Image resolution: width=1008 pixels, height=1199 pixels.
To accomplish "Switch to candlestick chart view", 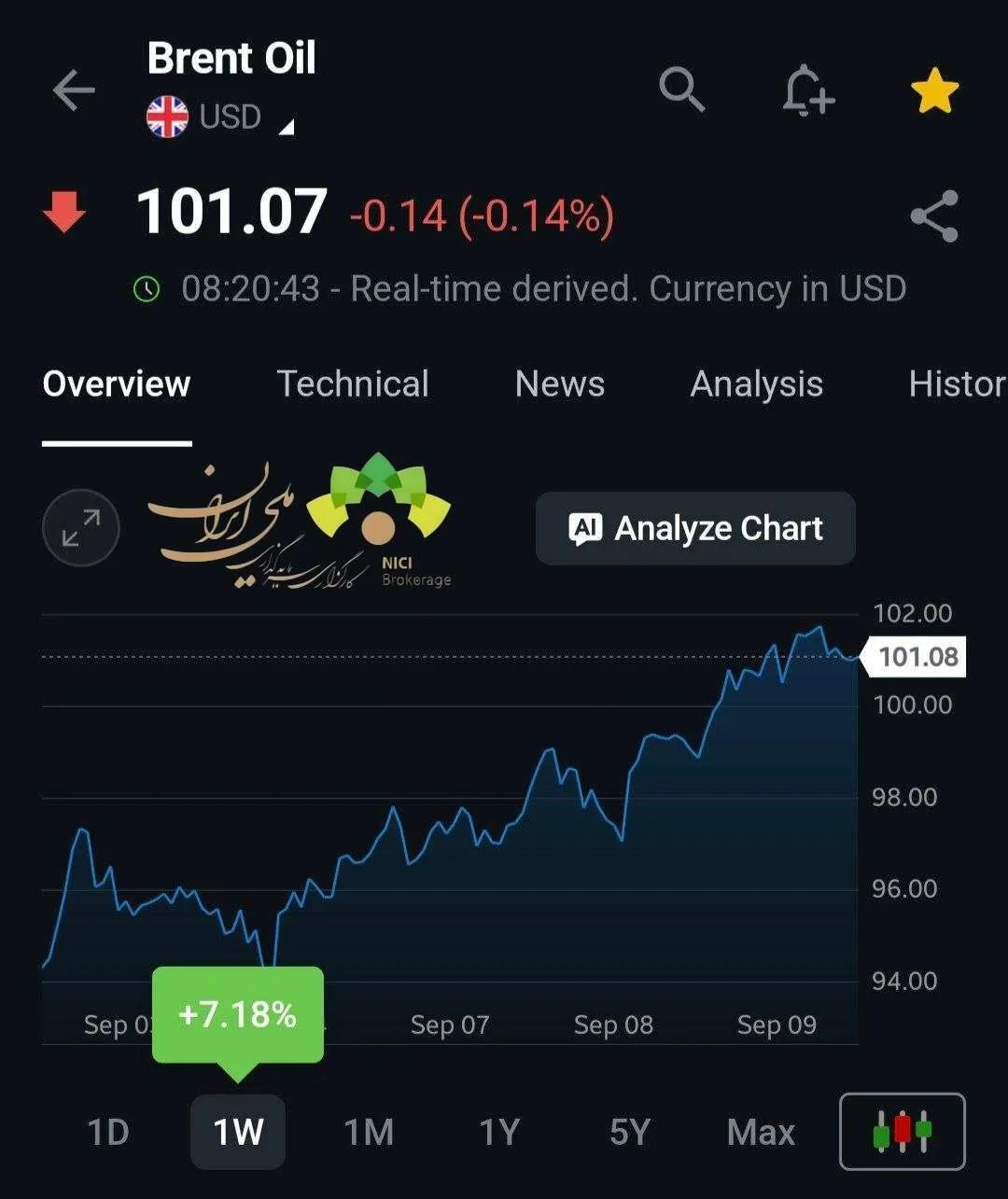I will [x=903, y=1131].
